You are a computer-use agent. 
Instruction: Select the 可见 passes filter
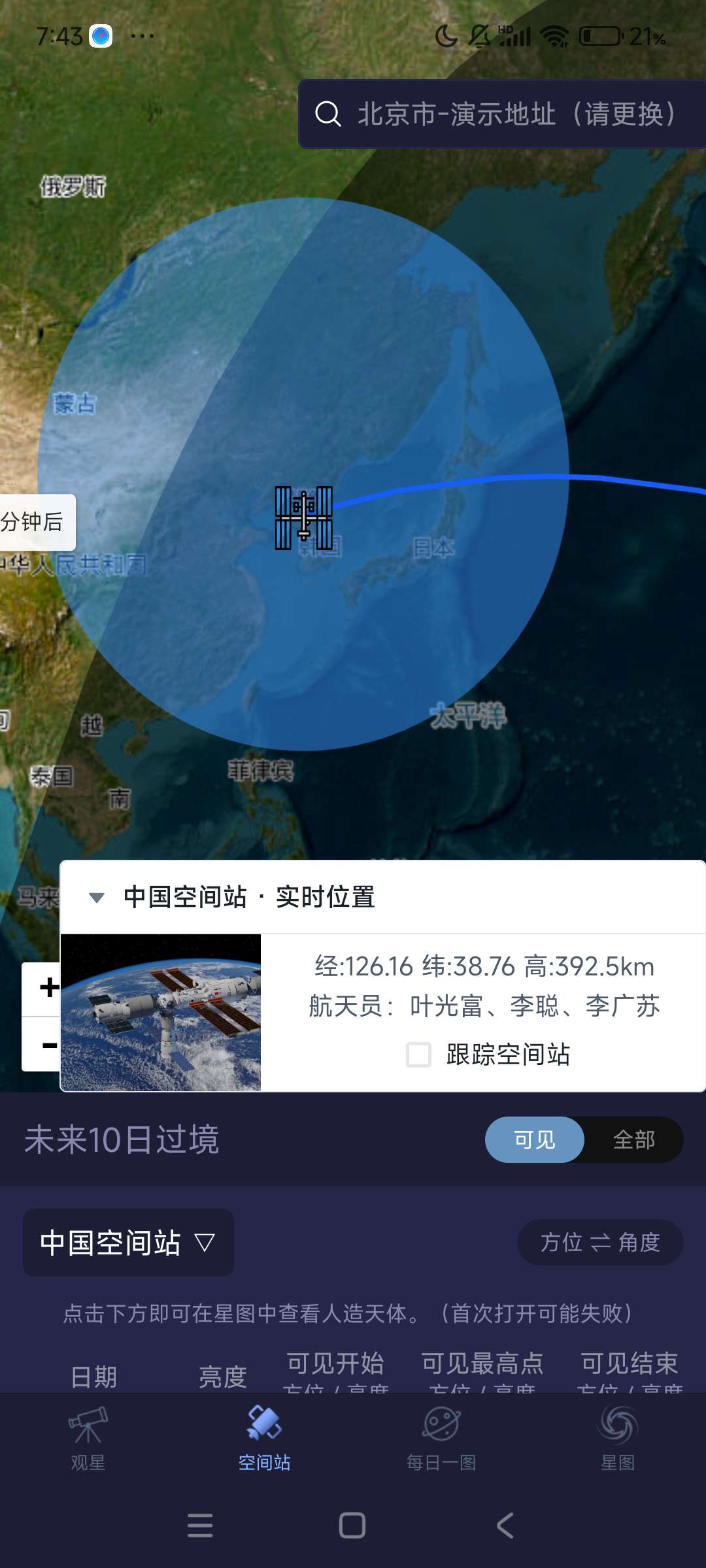point(534,1140)
